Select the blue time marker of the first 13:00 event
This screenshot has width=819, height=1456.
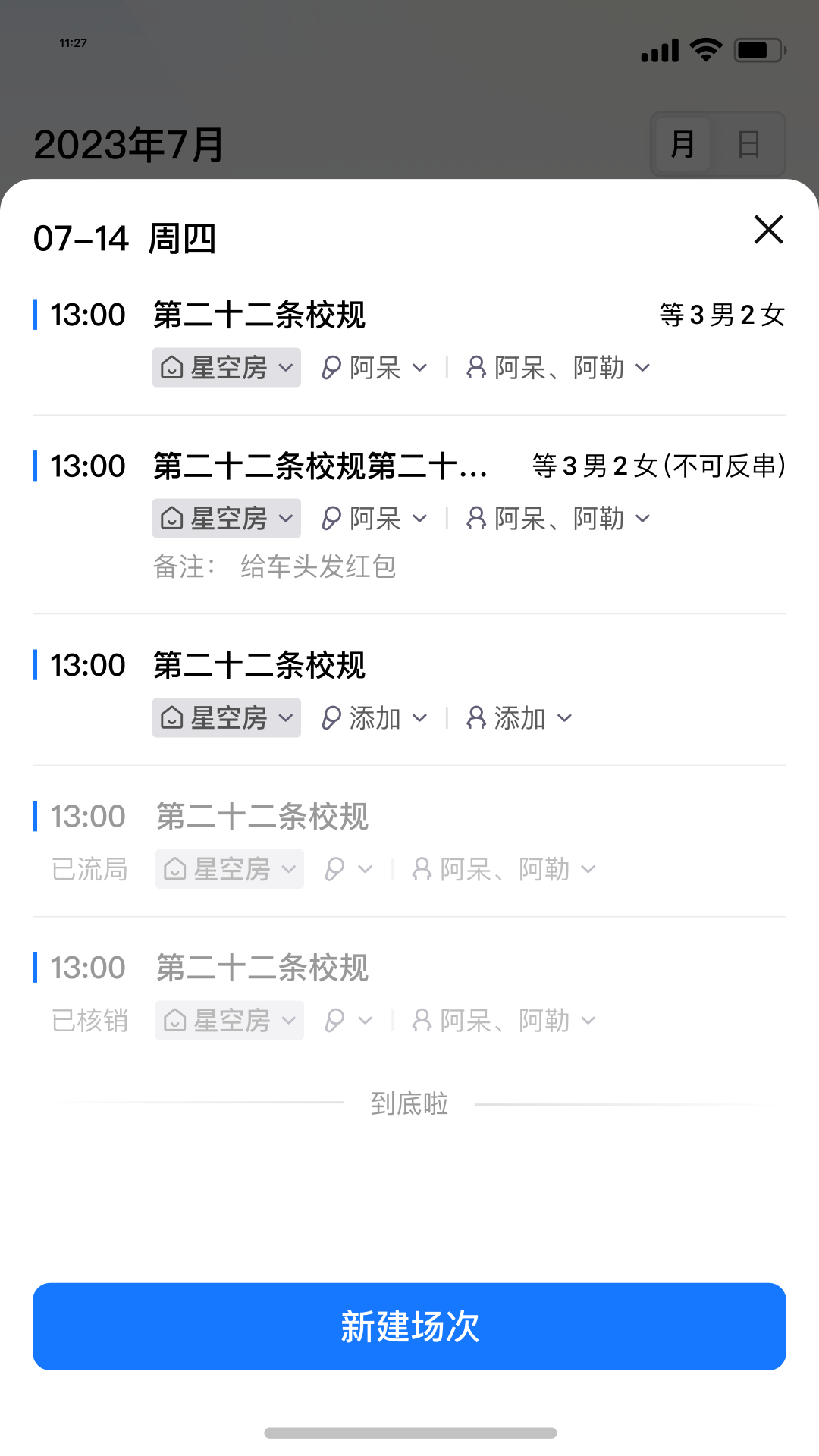36,314
